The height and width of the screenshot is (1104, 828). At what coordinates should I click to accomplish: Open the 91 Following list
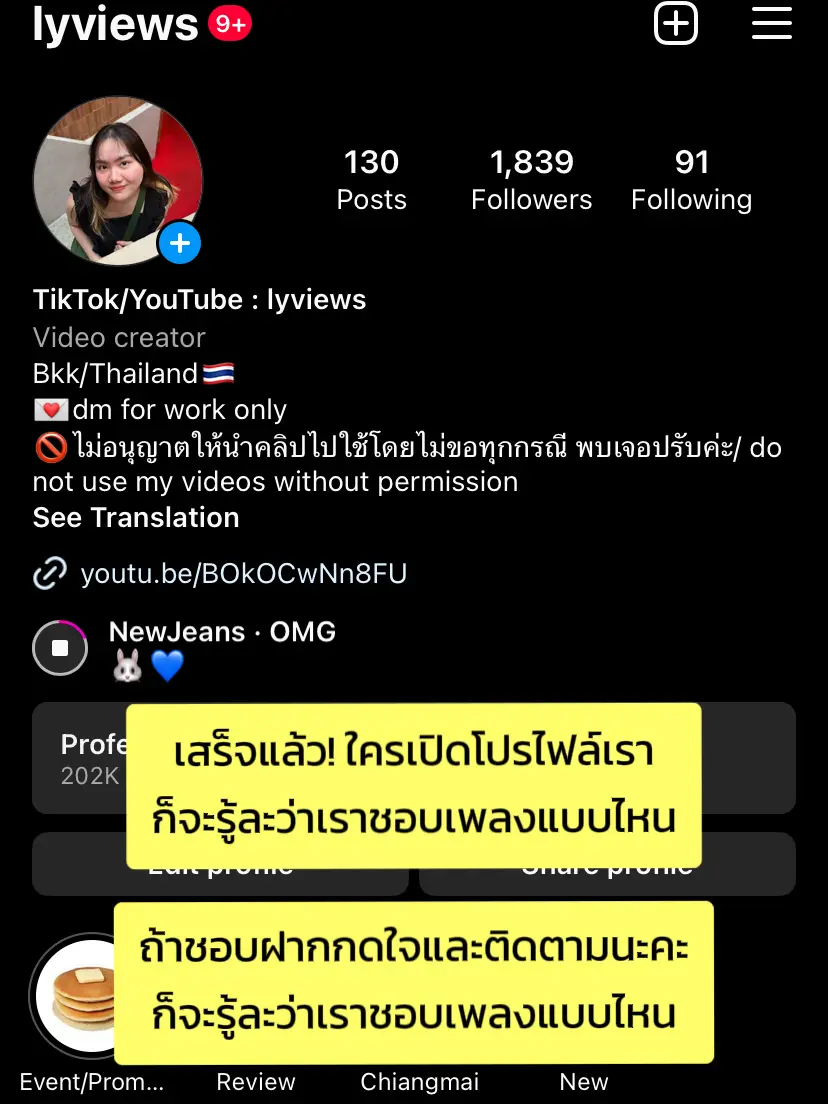click(x=691, y=178)
